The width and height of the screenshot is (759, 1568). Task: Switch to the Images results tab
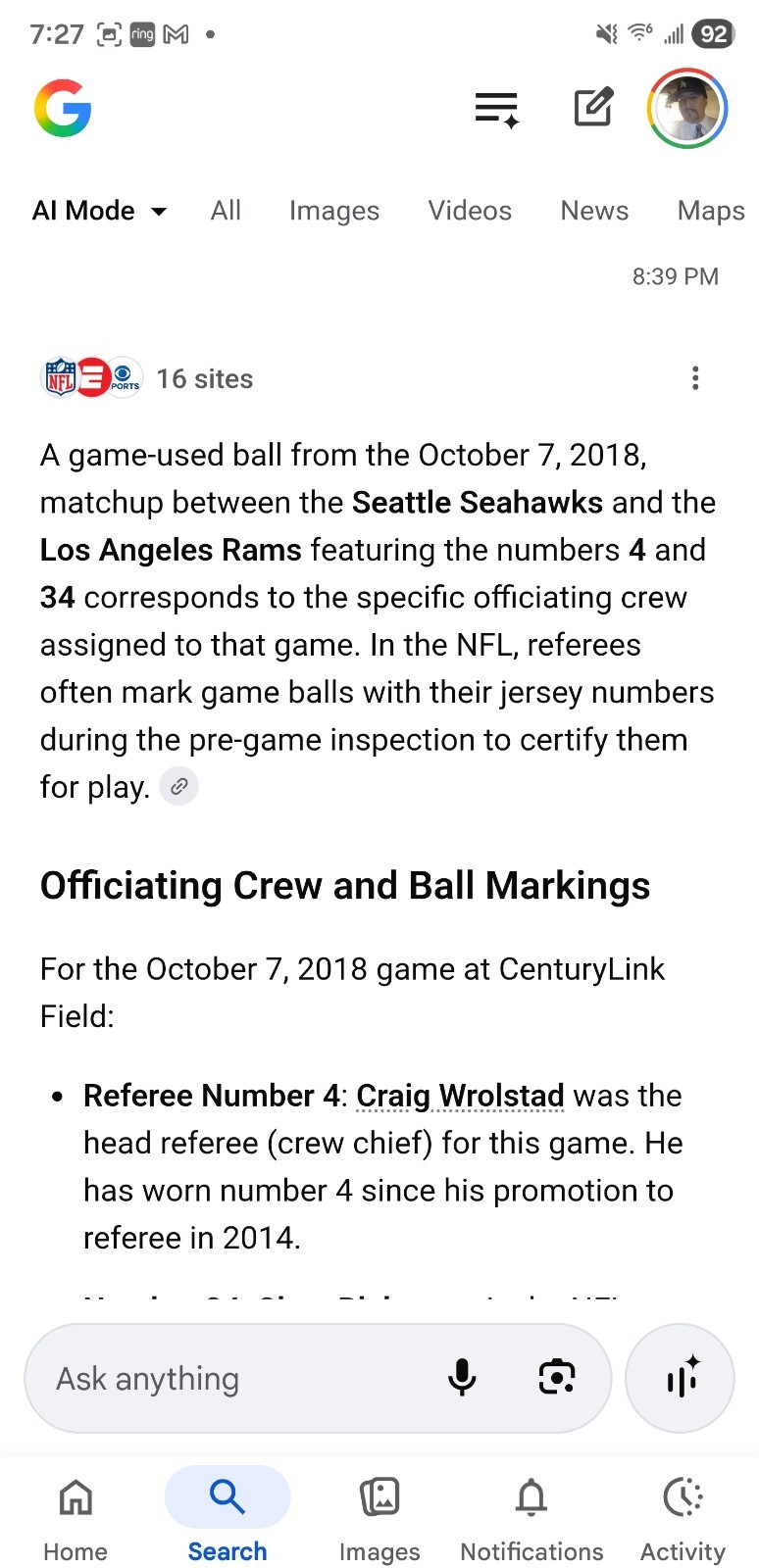[x=334, y=211]
